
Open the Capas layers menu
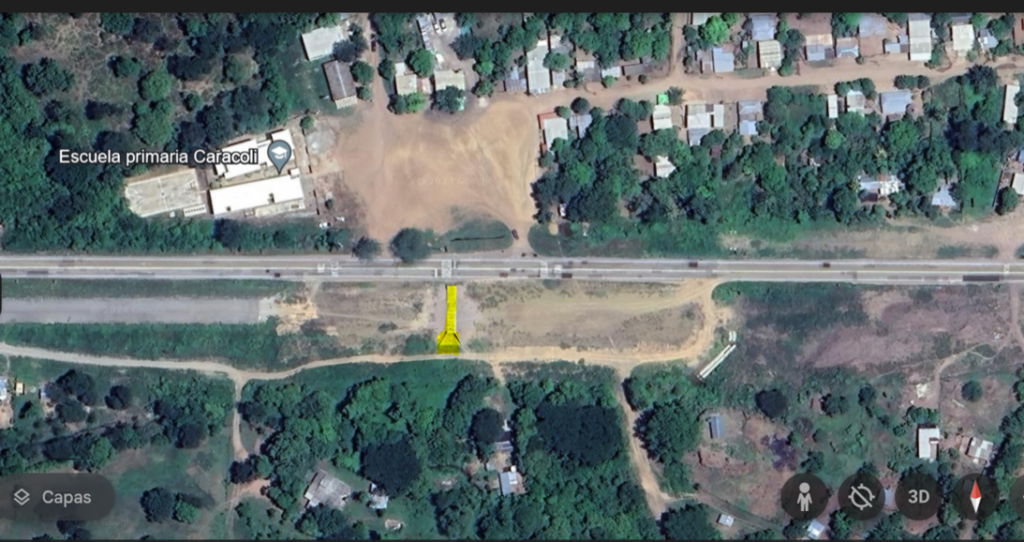coord(55,497)
